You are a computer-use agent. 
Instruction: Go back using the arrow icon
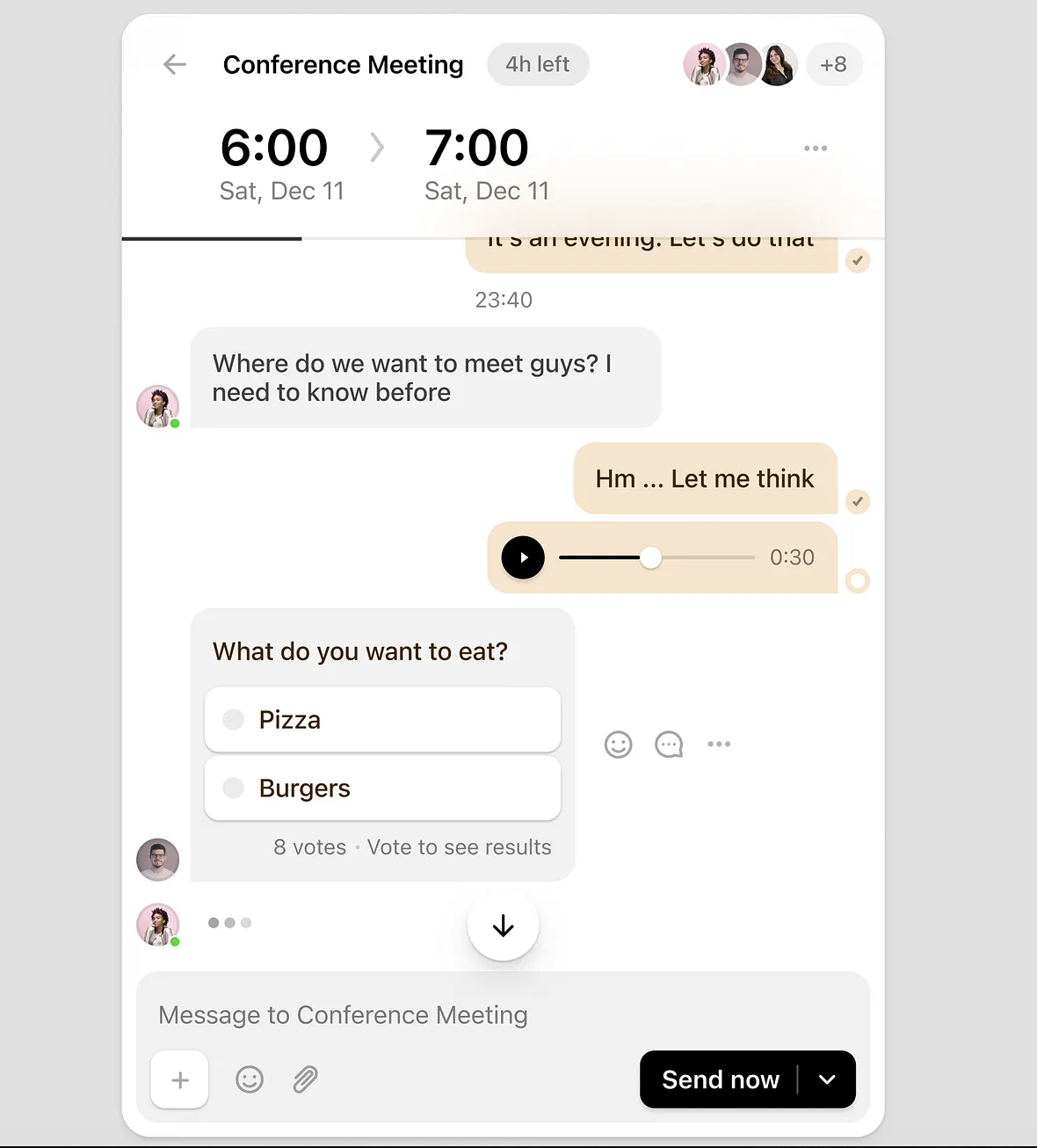pos(175,64)
